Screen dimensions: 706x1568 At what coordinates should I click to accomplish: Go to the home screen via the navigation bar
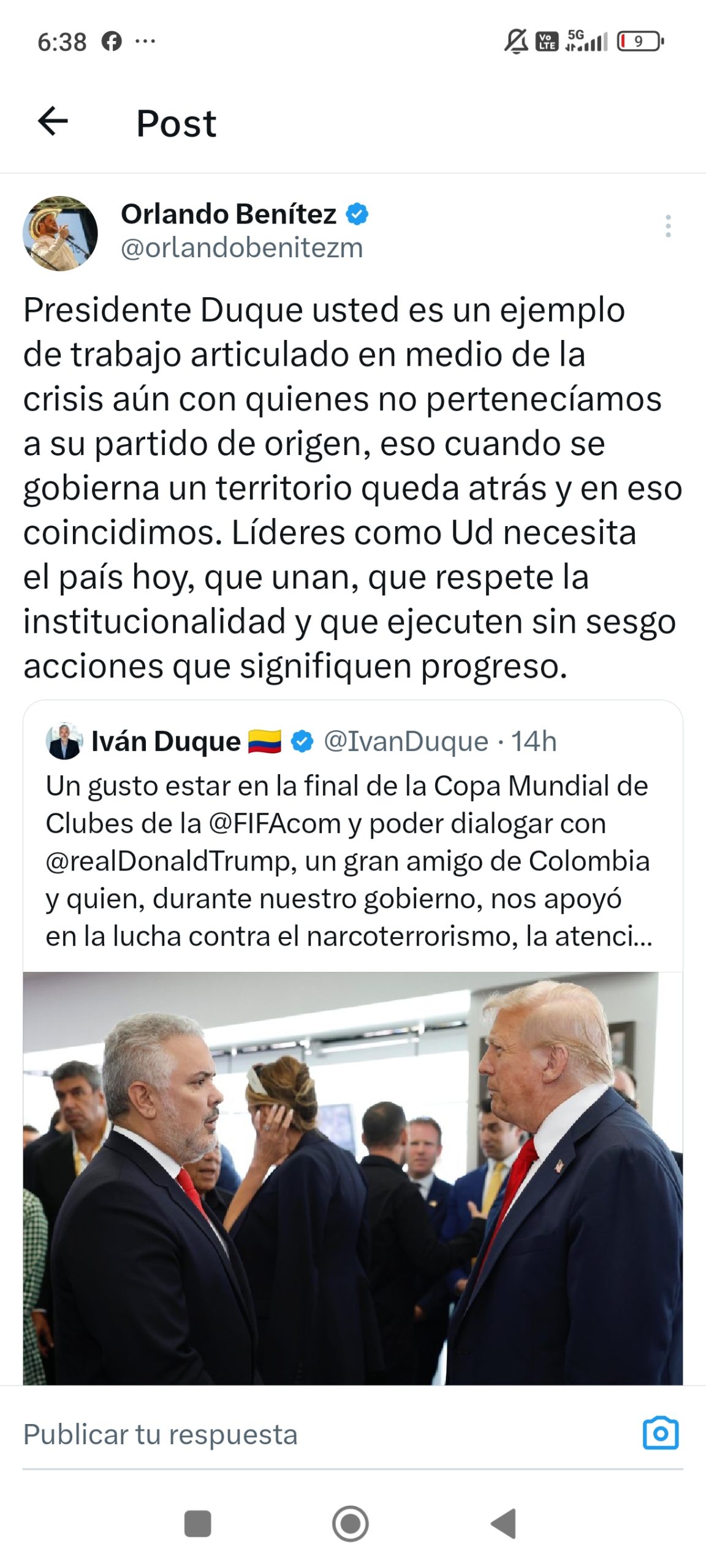pyautogui.click(x=351, y=1523)
